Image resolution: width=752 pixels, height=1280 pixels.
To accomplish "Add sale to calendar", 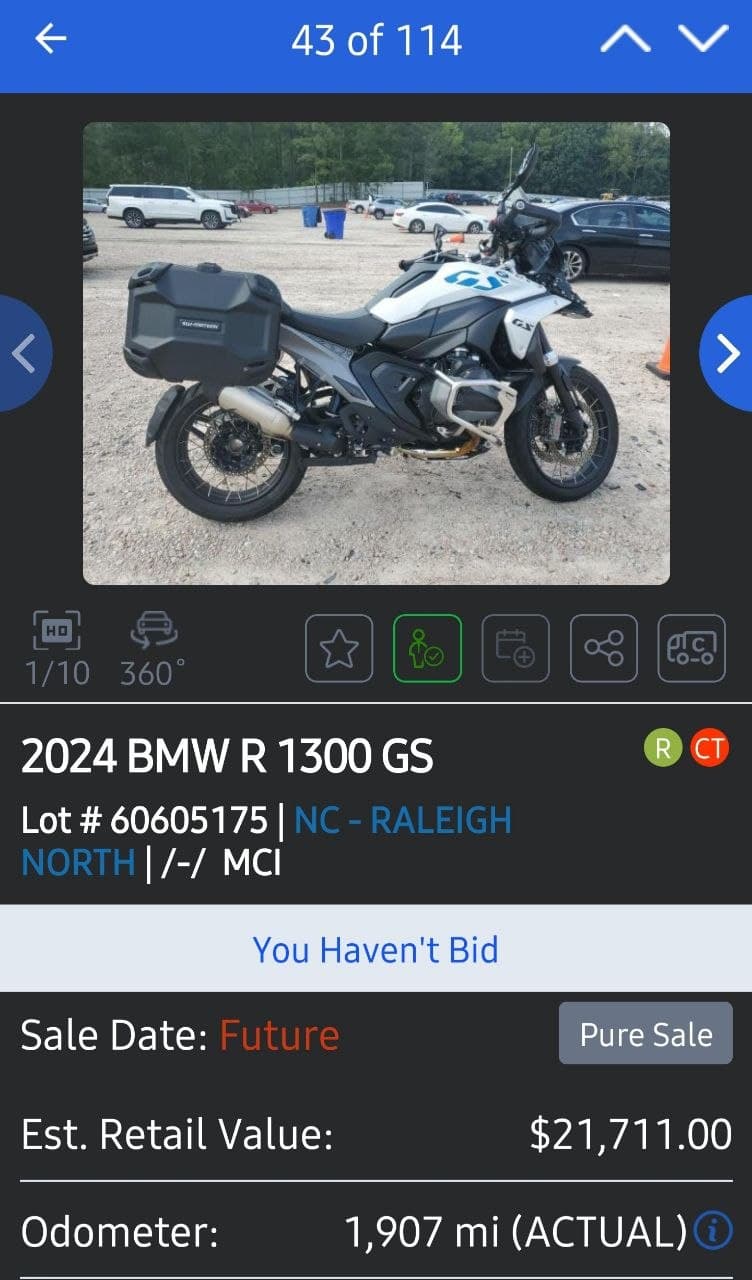I will 515,648.
